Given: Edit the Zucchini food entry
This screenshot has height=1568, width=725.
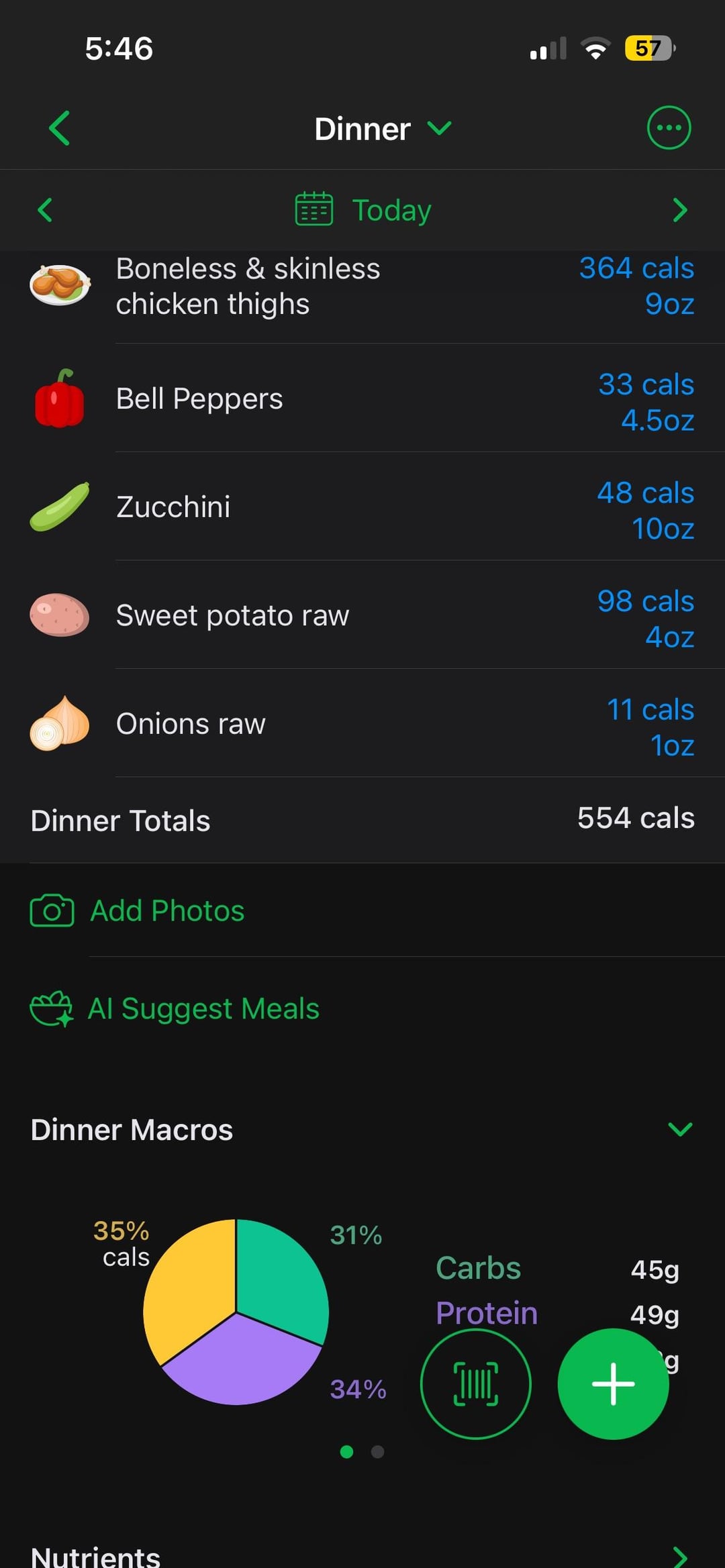Looking at the screenshot, I should pyautogui.click(x=362, y=508).
